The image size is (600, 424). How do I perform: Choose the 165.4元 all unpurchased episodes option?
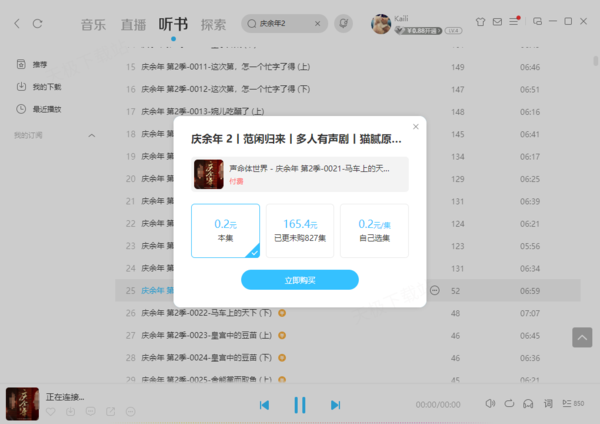(x=300, y=231)
